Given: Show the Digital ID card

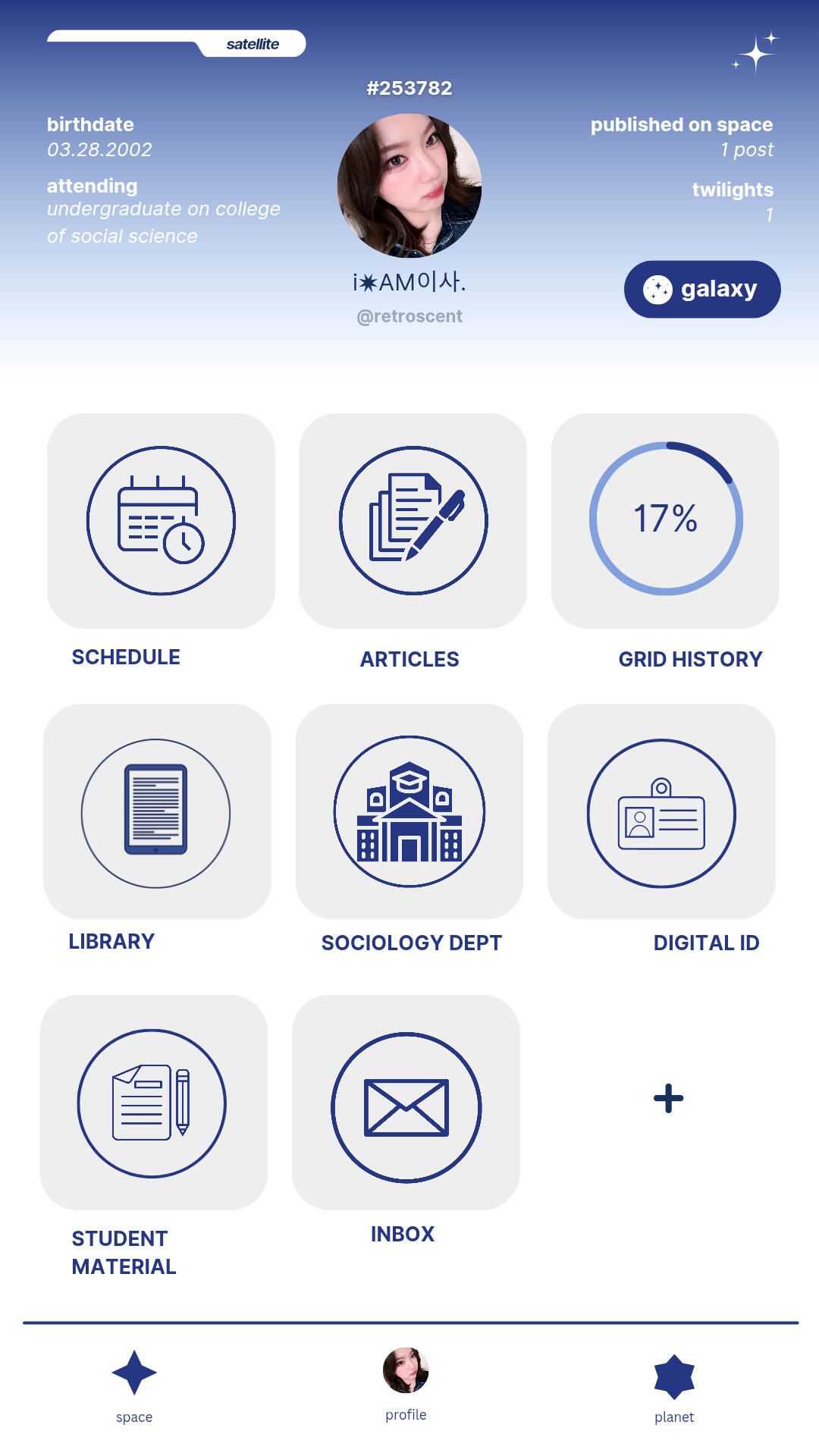Looking at the screenshot, I should pos(661,812).
